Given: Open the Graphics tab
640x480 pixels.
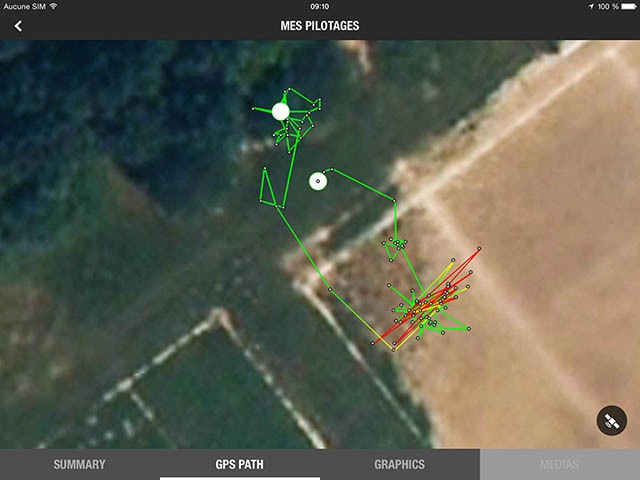Looking at the screenshot, I should click(x=399, y=465).
